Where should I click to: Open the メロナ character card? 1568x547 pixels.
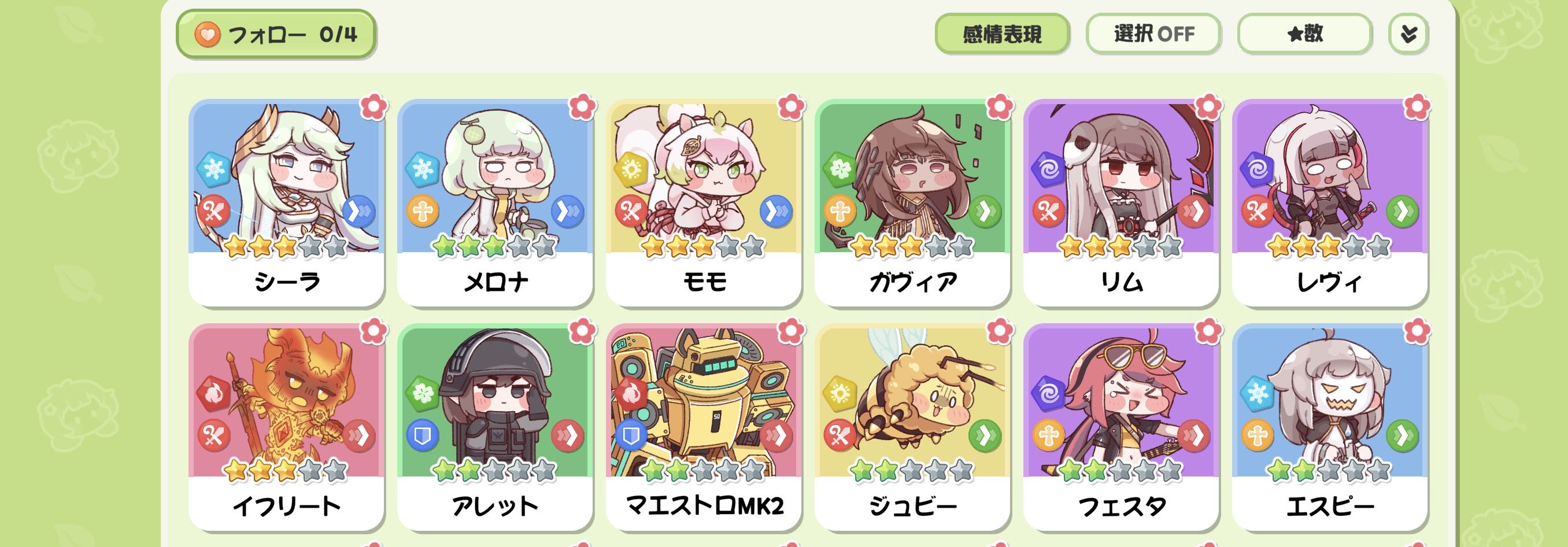pyautogui.click(x=495, y=202)
